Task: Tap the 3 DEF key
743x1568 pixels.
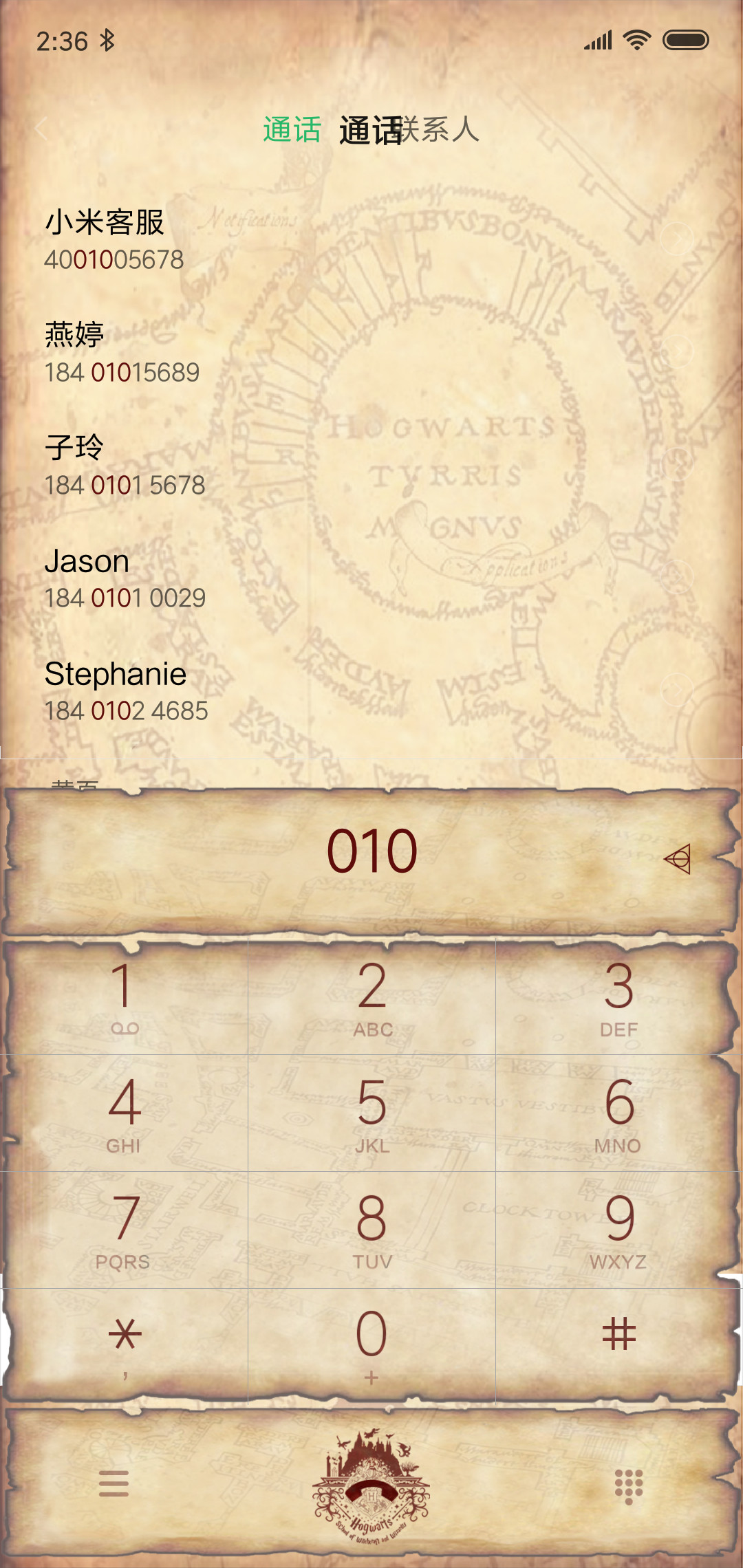Action: point(618,997)
